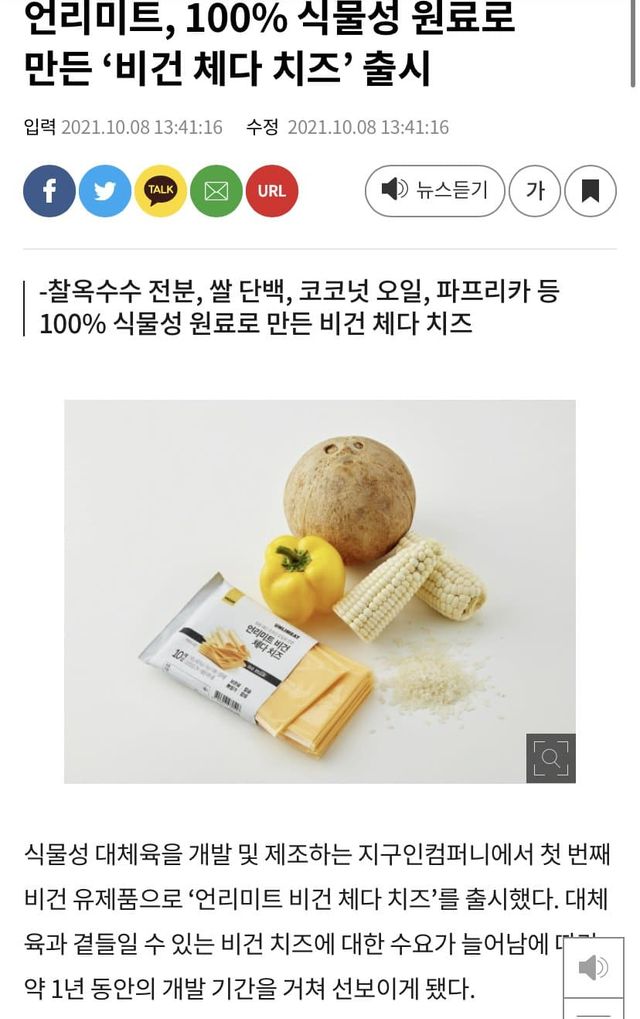Tap 뉴스듣기 to listen to news

tap(434, 191)
